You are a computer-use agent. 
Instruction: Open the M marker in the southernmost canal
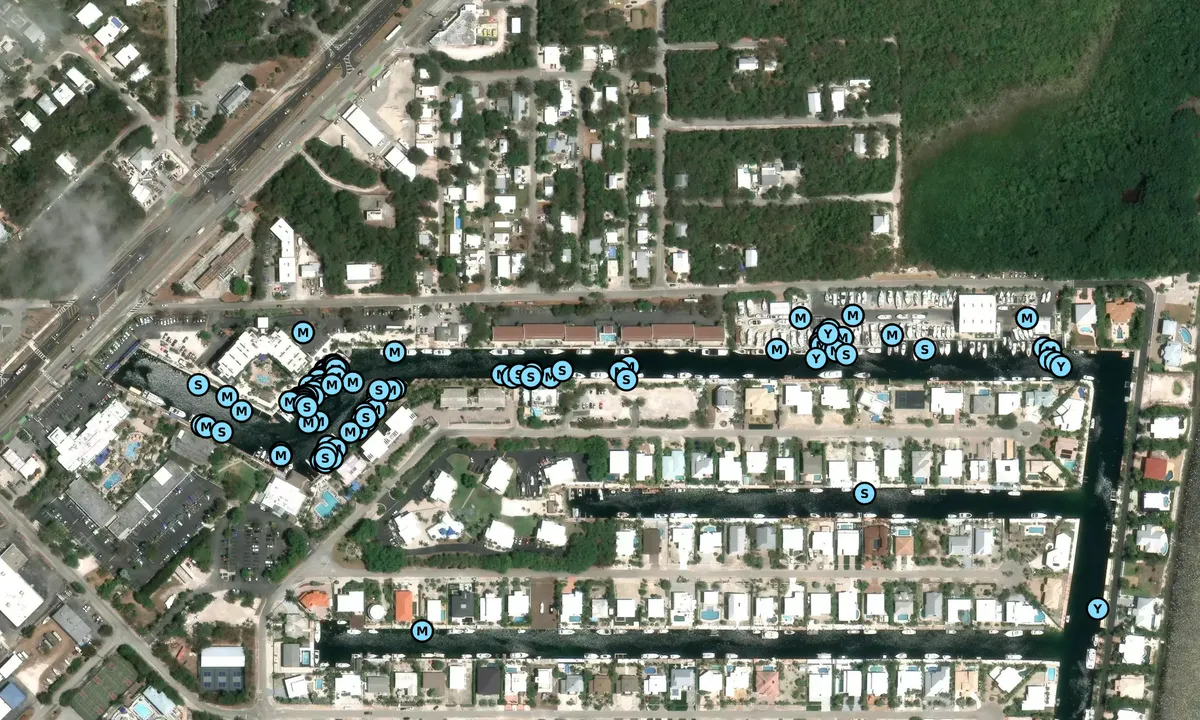pos(422,630)
